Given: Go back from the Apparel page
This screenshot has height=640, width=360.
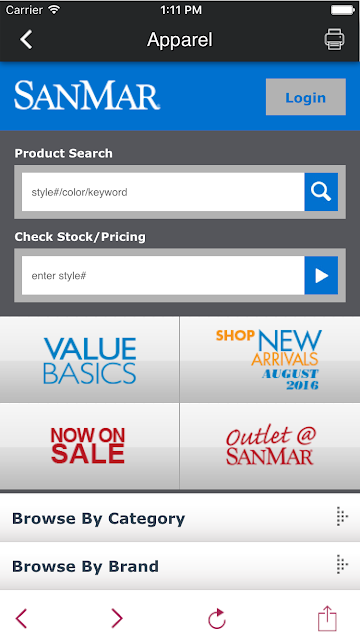Looking at the screenshot, I should point(26,40).
